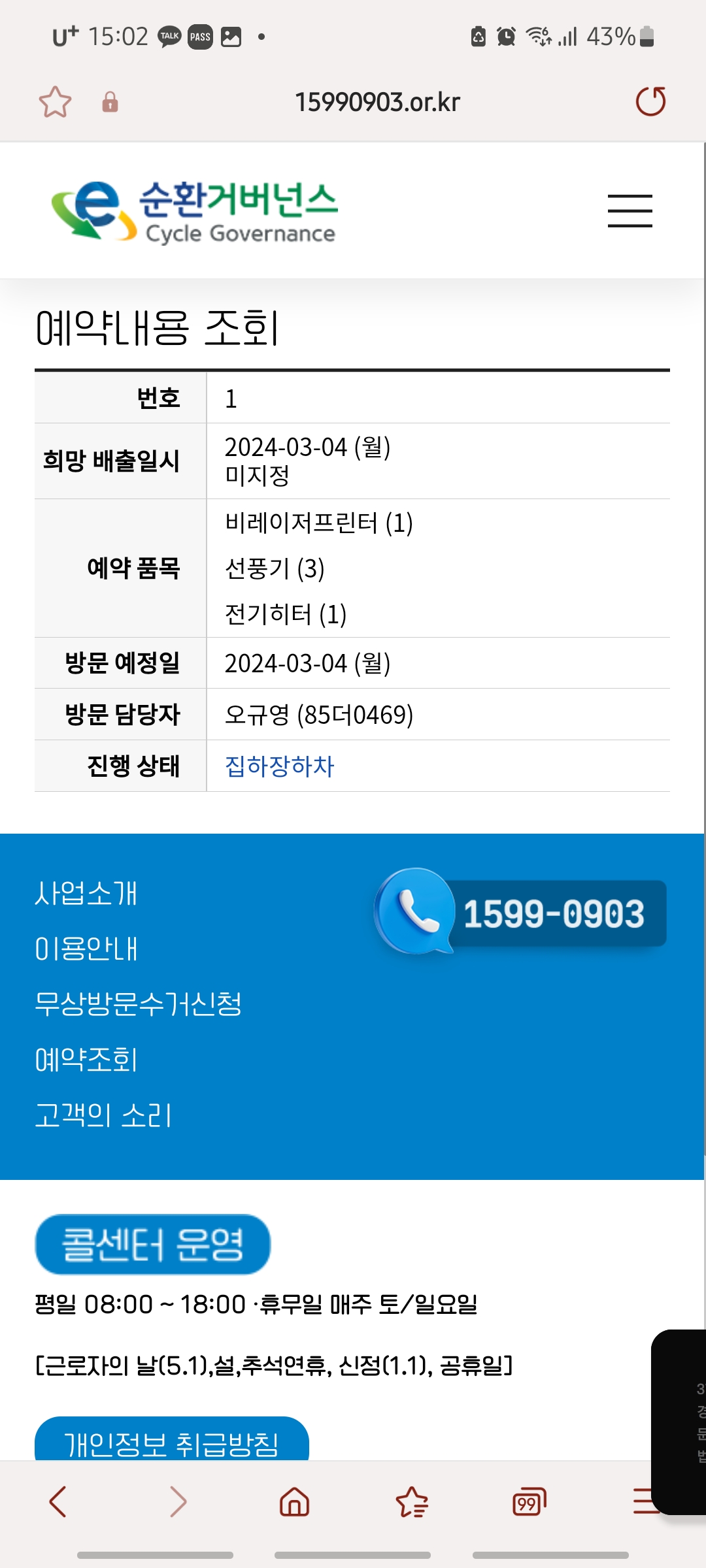Tap the 15990903.or.kr address bar
This screenshot has width=706, height=1568.
click(x=377, y=102)
